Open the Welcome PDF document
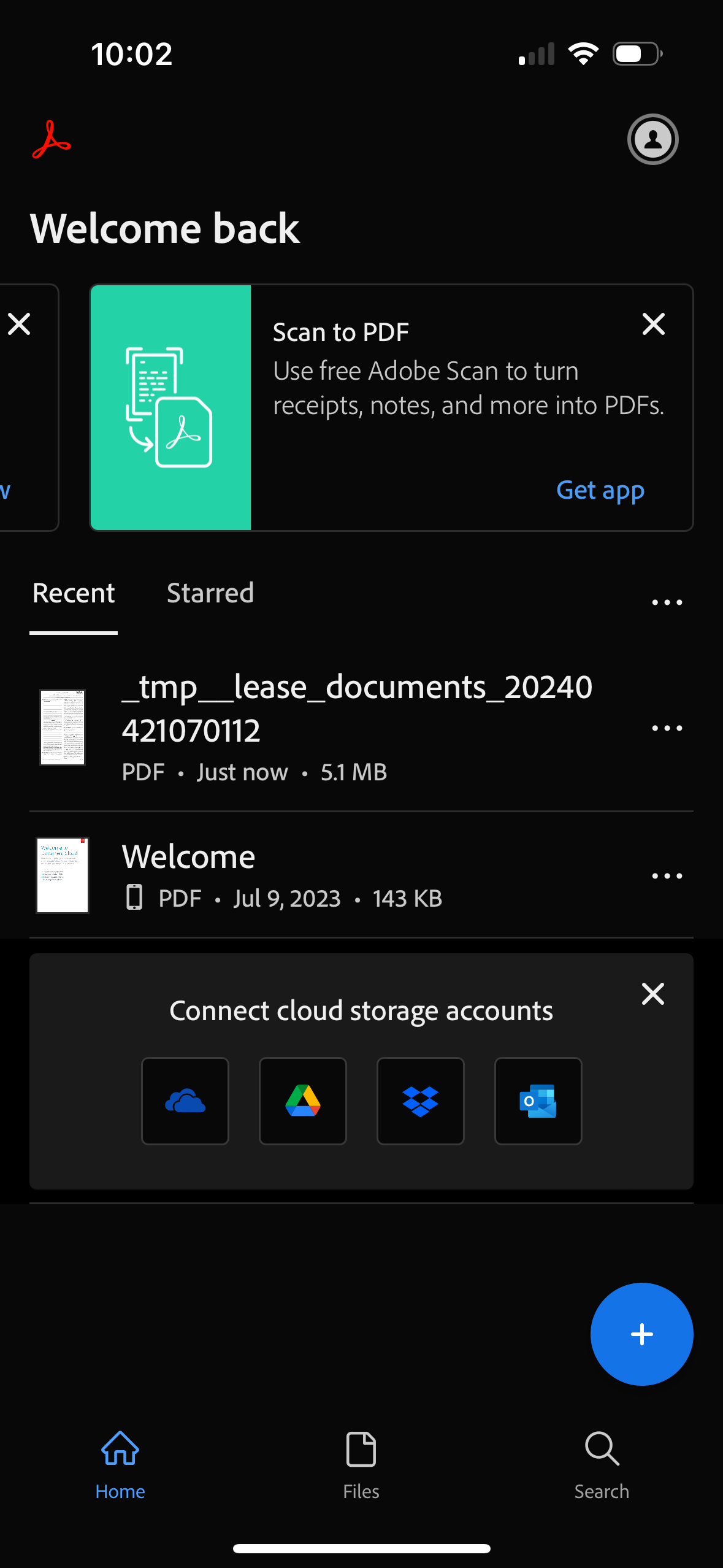 pyautogui.click(x=189, y=856)
